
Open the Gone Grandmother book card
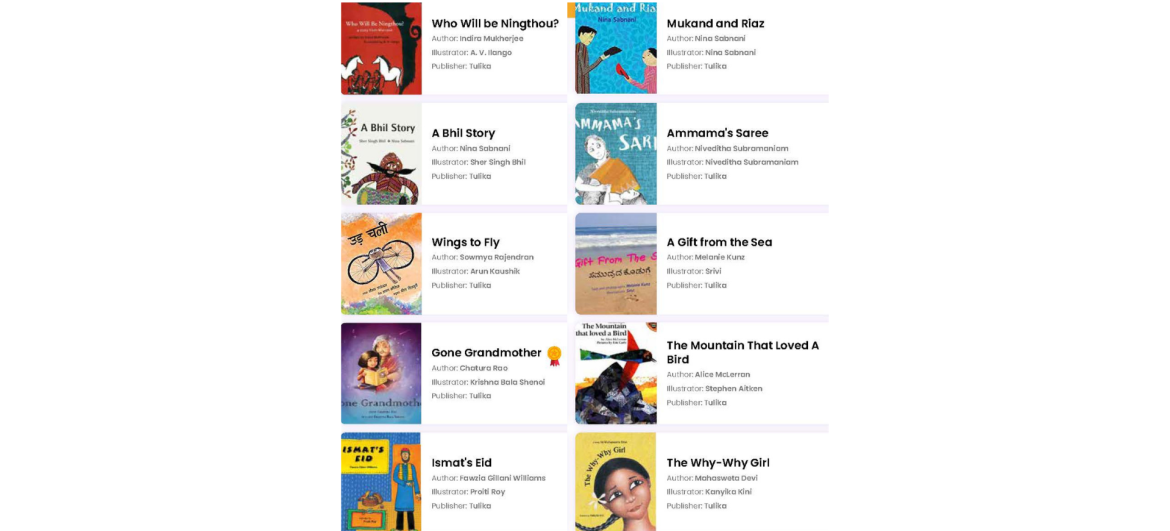tap(486, 353)
